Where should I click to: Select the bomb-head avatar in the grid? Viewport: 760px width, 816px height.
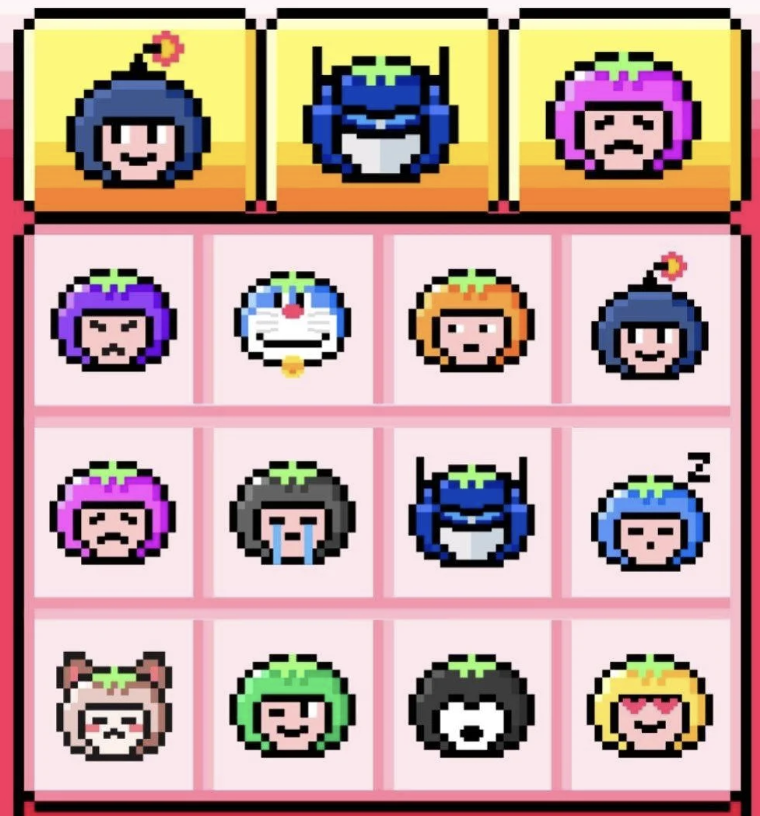pos(649,322)
